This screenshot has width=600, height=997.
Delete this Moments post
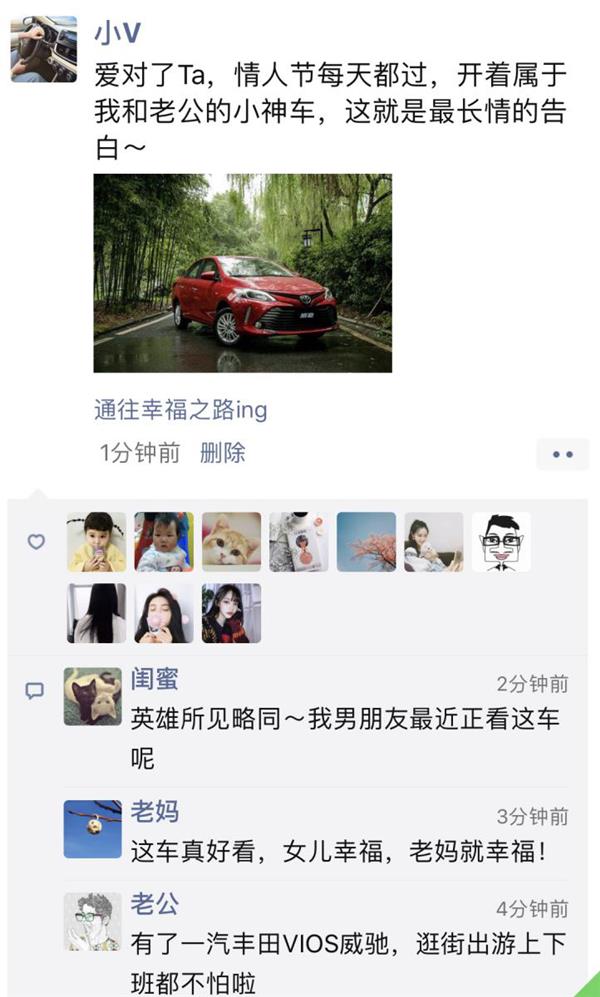point(222,453)
